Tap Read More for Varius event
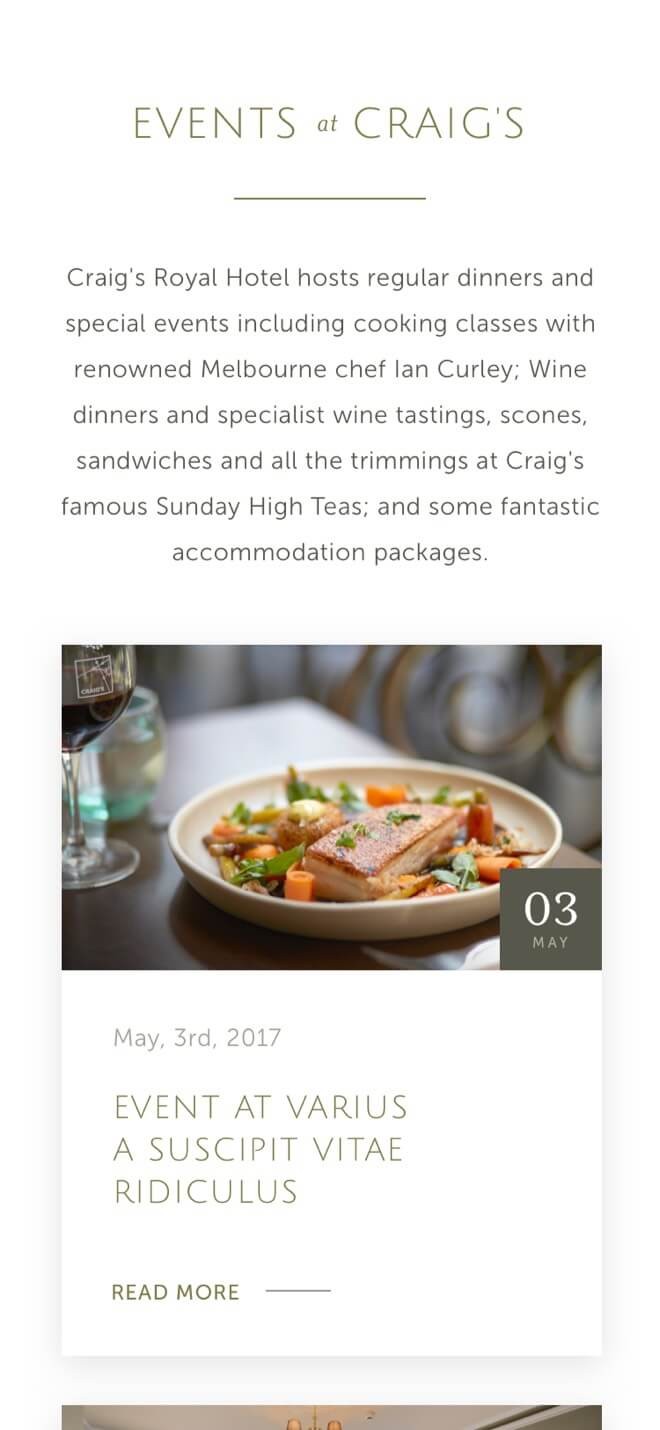This screenshot has width=660, height=1430. coord(176,1292)
